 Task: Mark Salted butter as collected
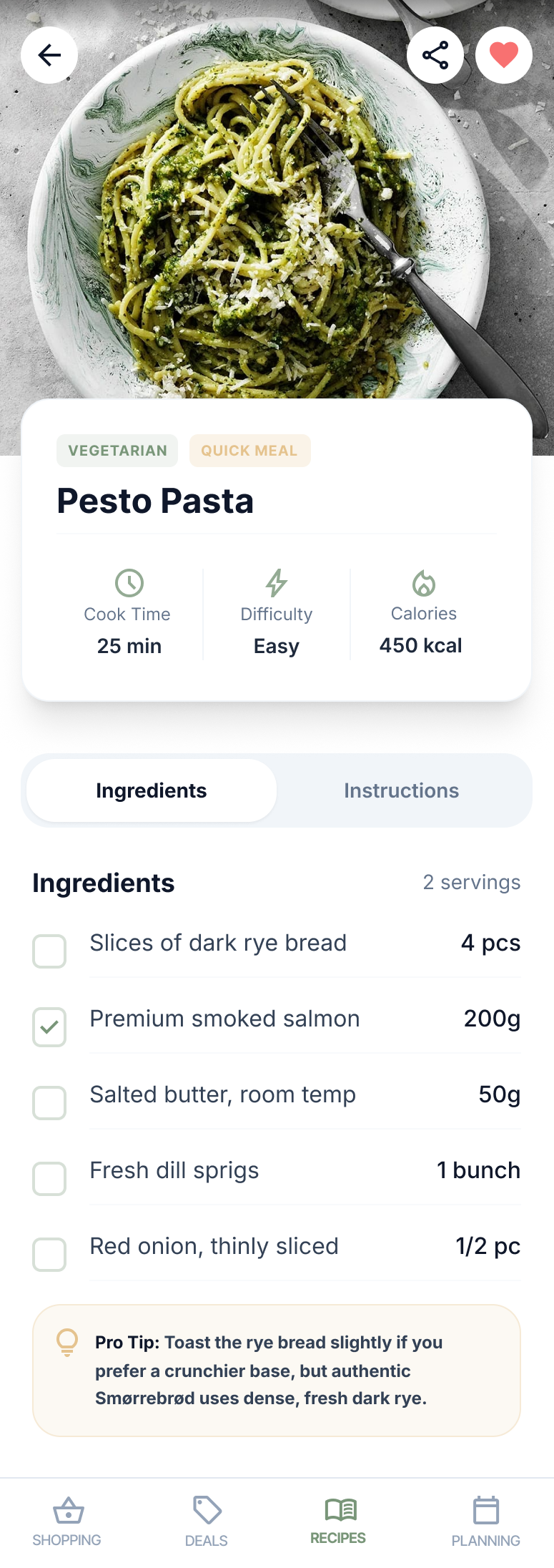click(x=49, y=1103)
